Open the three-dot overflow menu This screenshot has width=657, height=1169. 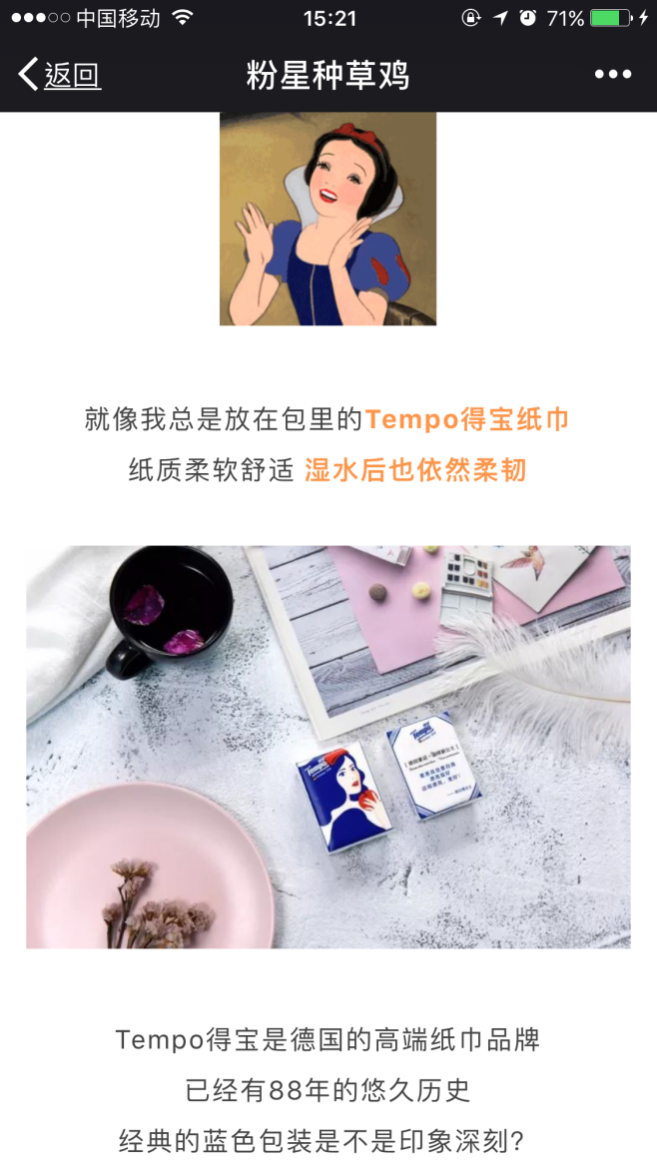coord(612,75)
